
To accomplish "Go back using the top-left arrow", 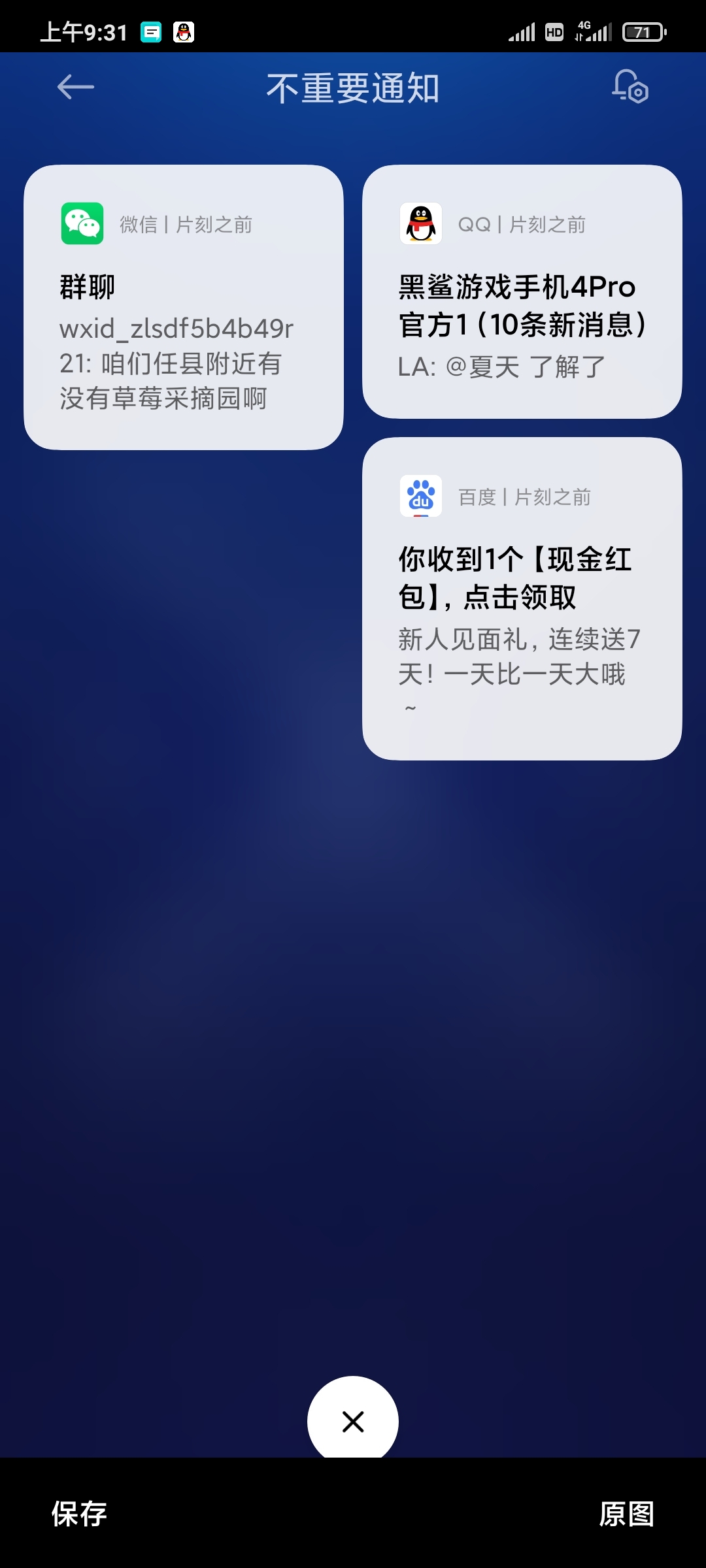I will (x=76, y=87).
